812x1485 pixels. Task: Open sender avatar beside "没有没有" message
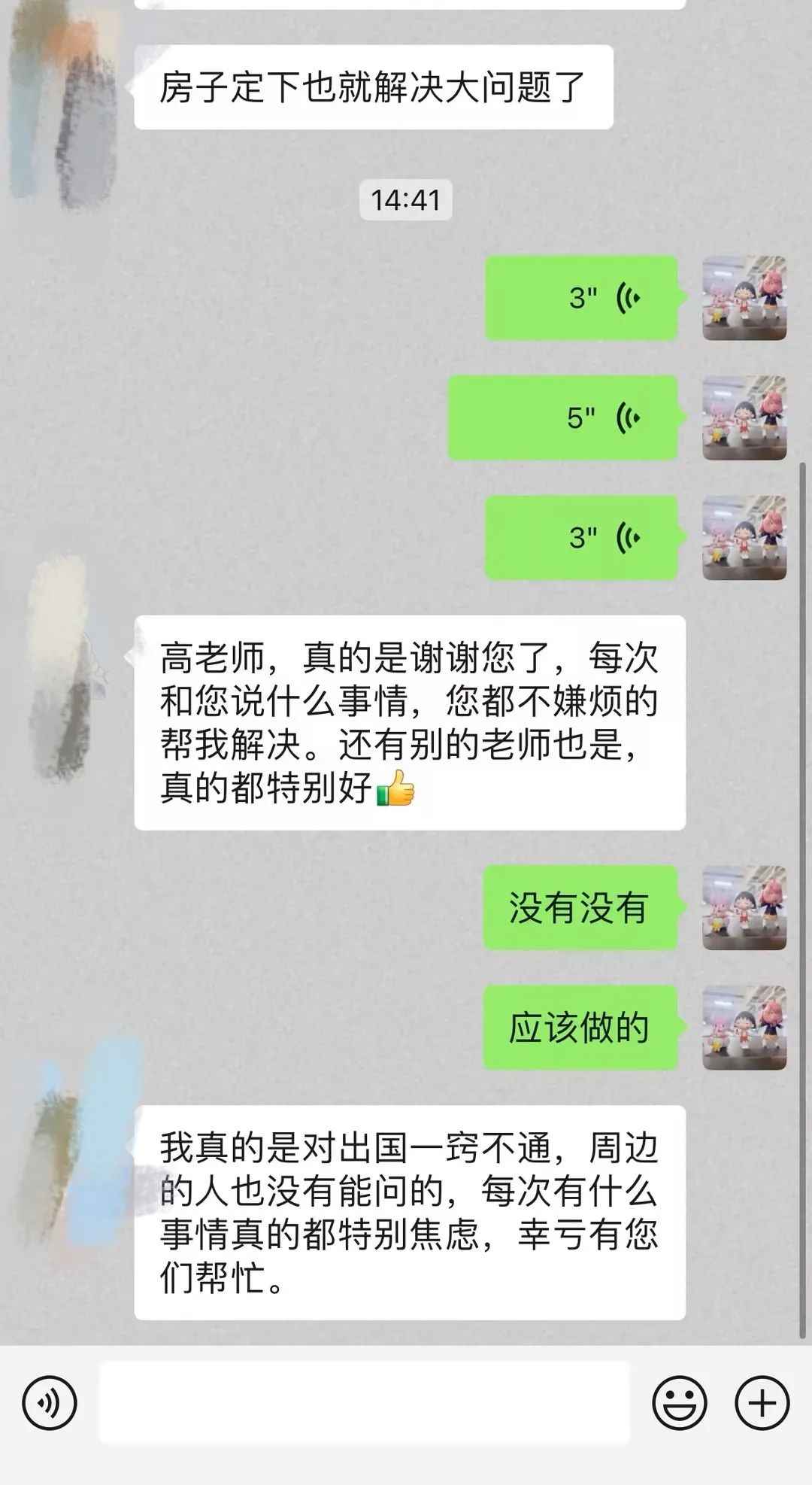[x=744, y=907]
